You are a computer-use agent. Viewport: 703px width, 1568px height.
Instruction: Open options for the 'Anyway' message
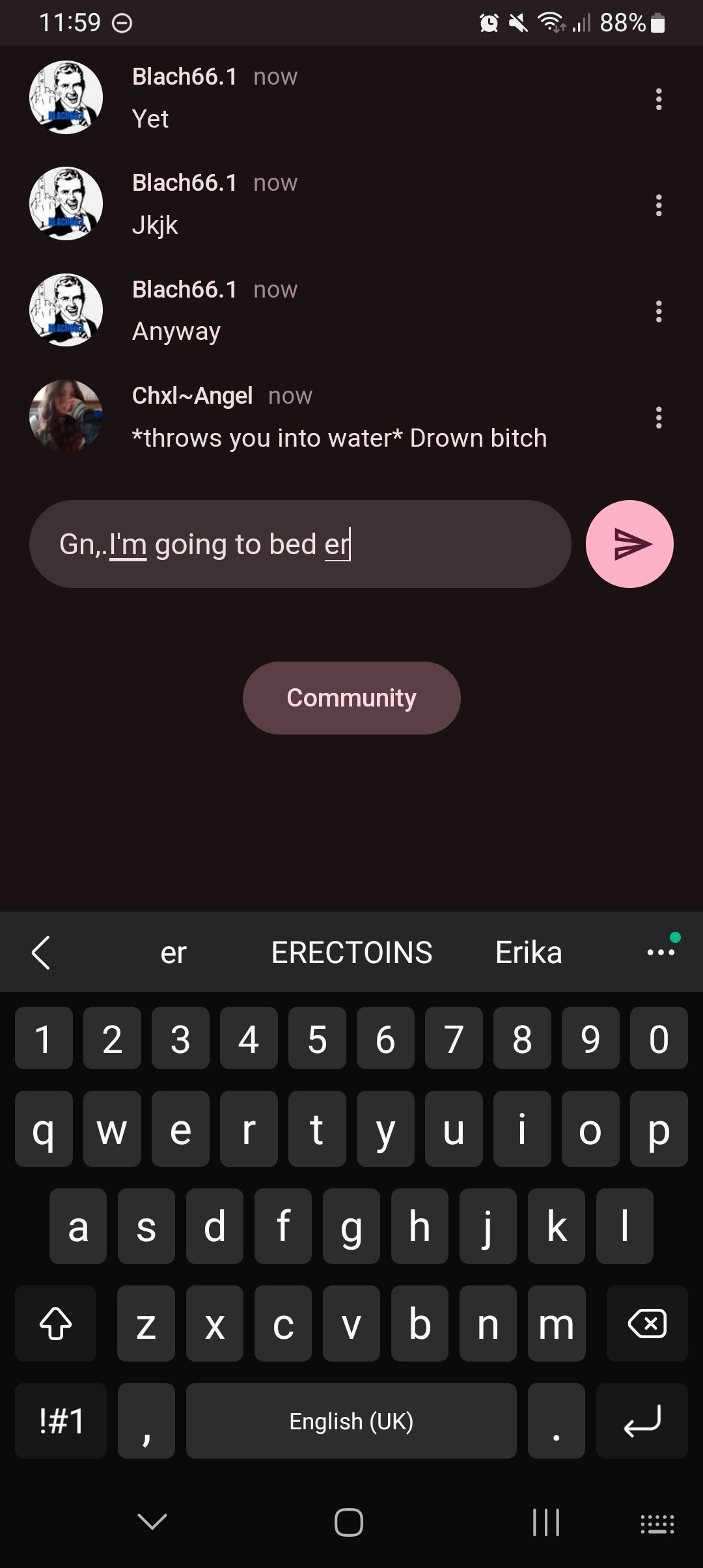click(659, 311)
